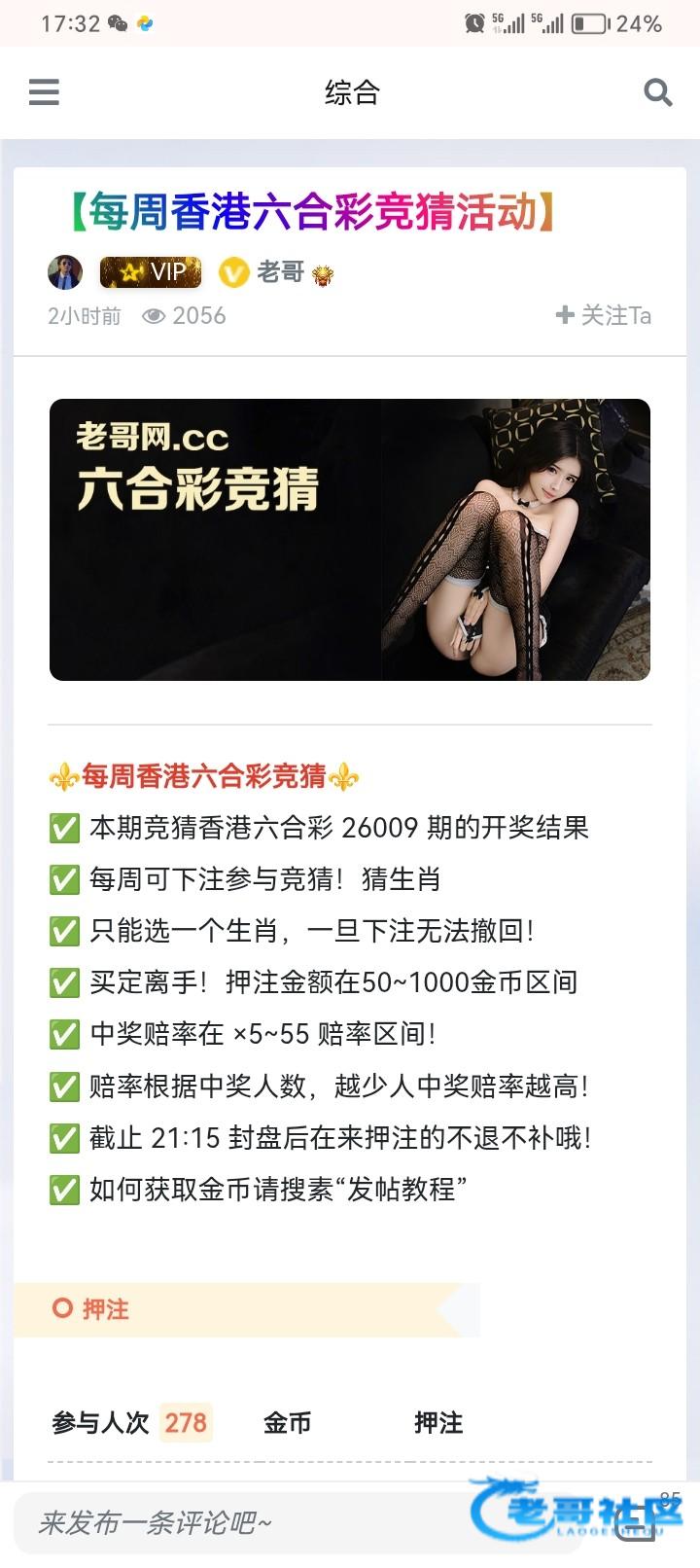The image size is (700, 1568).
Task: Open the 六合彩竞猜 banner image
Action: pos(350,540)
